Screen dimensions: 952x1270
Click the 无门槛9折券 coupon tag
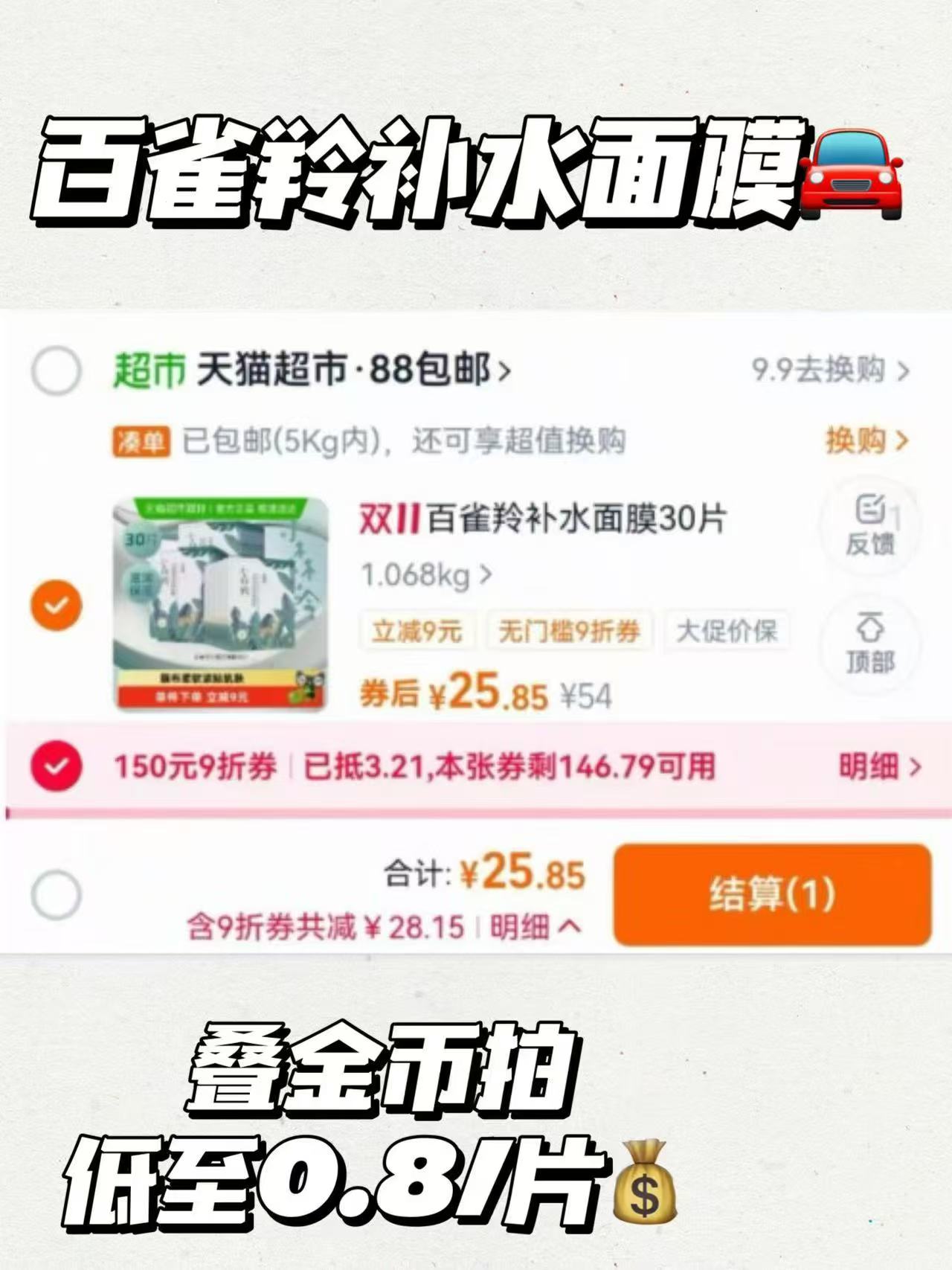(x=569, y=631)
